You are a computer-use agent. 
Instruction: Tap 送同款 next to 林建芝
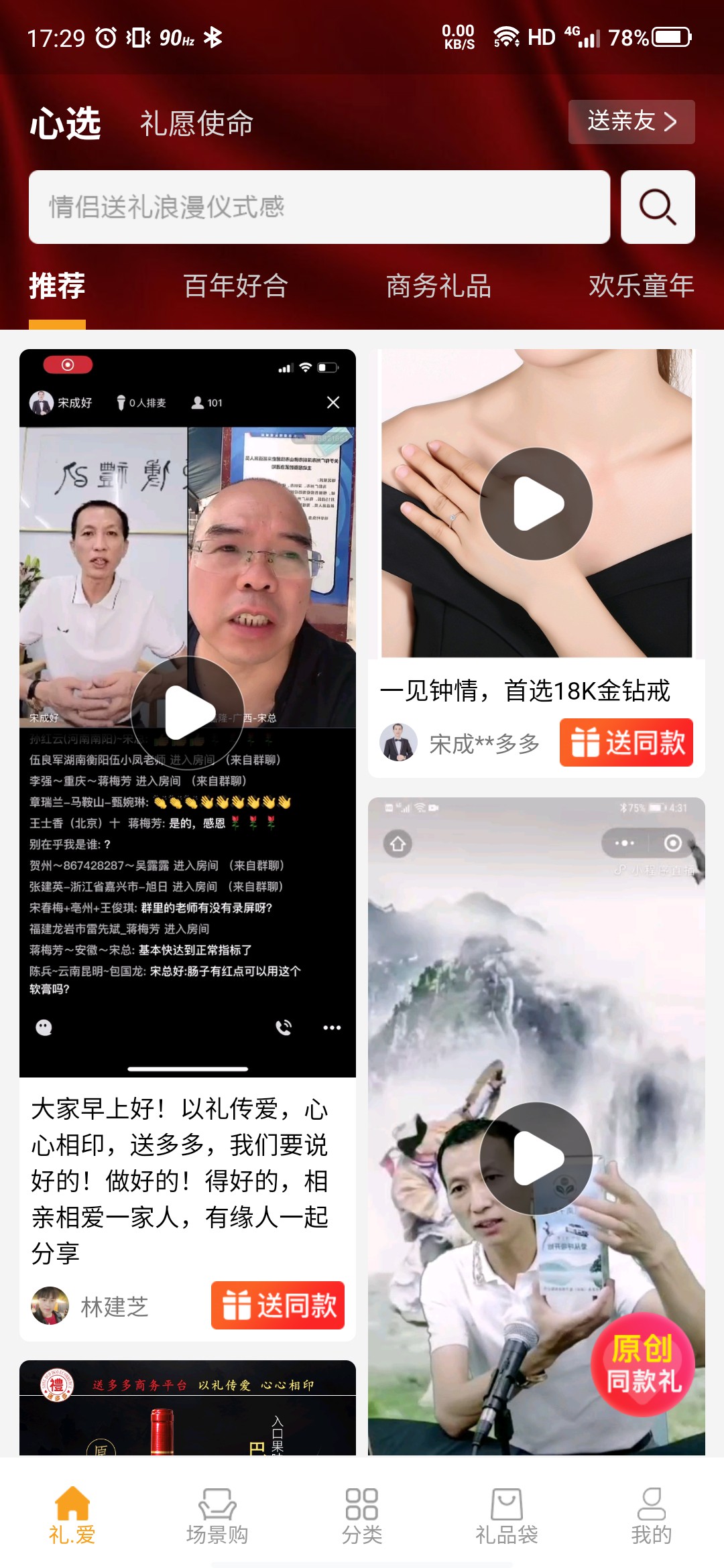(278, 1305)
